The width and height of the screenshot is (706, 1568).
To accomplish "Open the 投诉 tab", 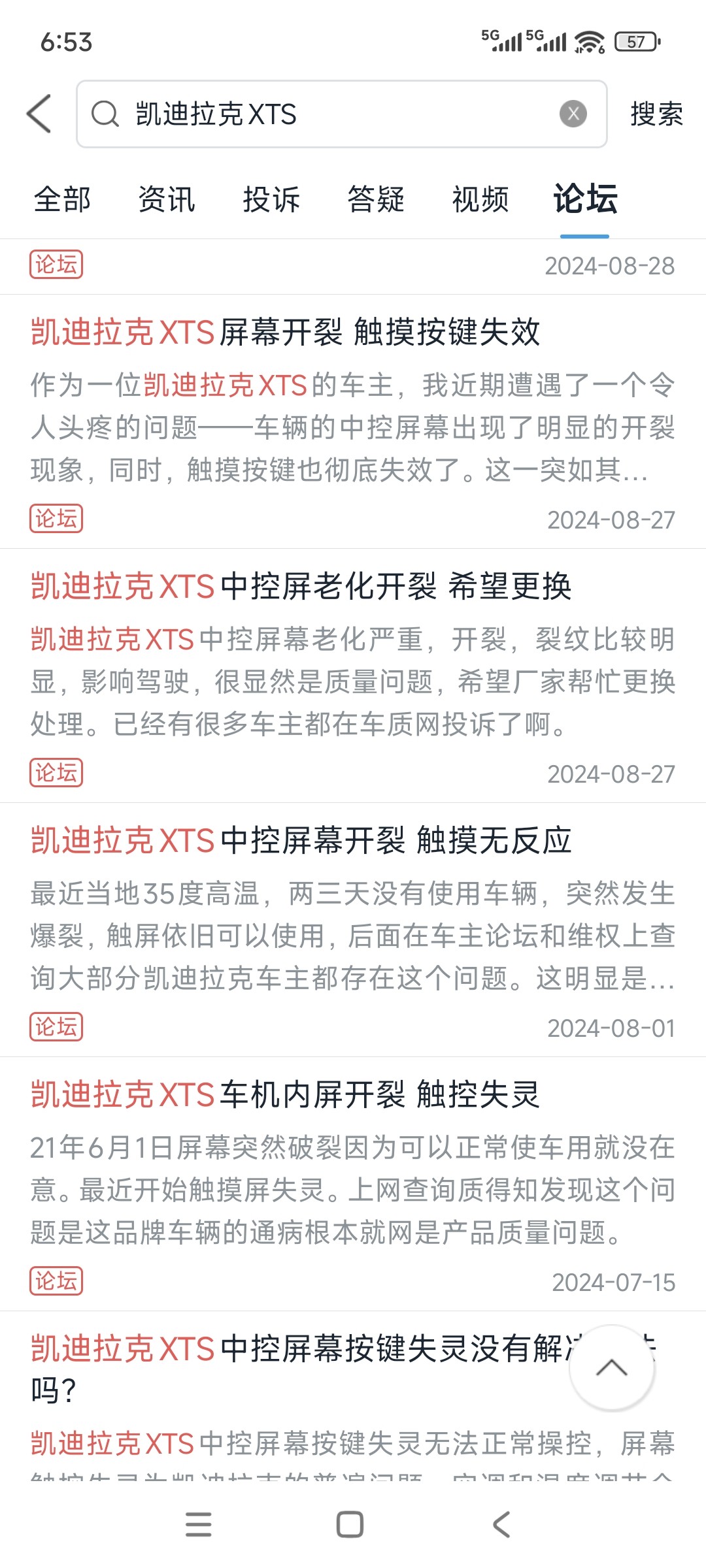I will point(271,199).
